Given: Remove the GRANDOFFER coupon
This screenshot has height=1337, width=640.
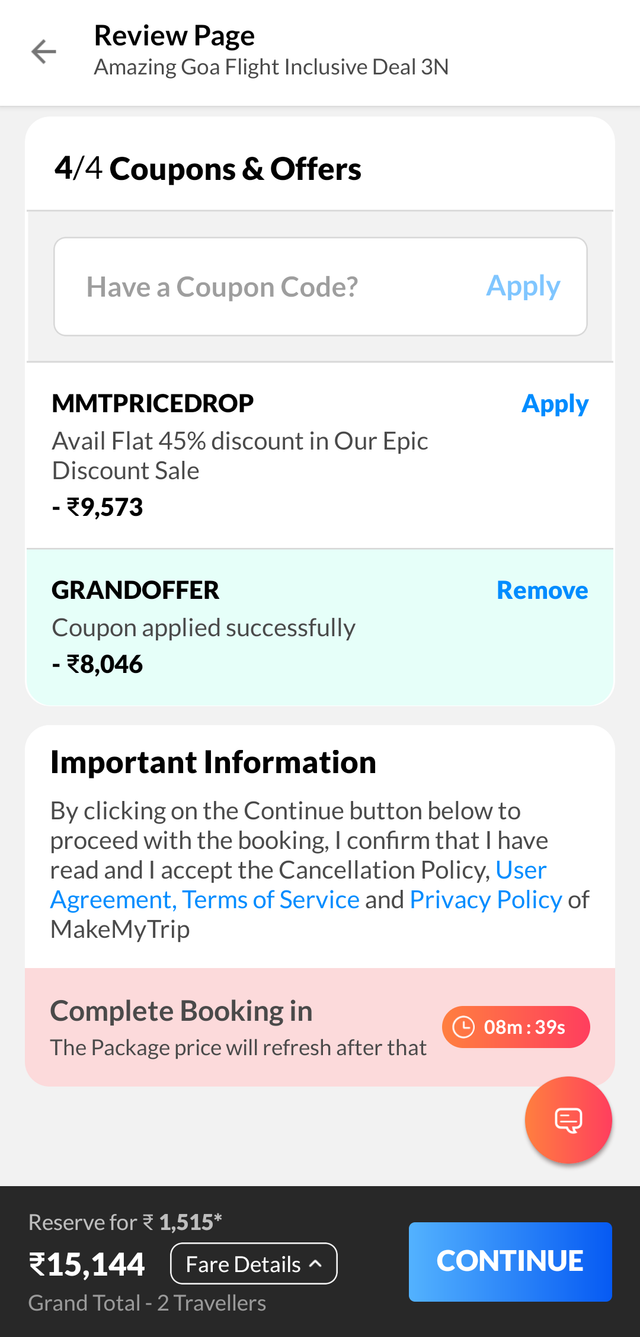Looking at the screenshot, I should pyautogui.click(x=542, y=591).
